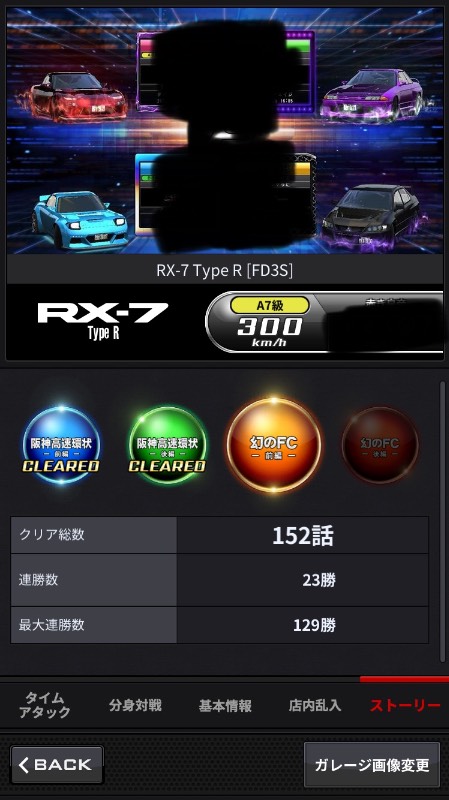Select the blue 阪神高速環状 前編 orb
449x800 pixels.
point(61,445)
